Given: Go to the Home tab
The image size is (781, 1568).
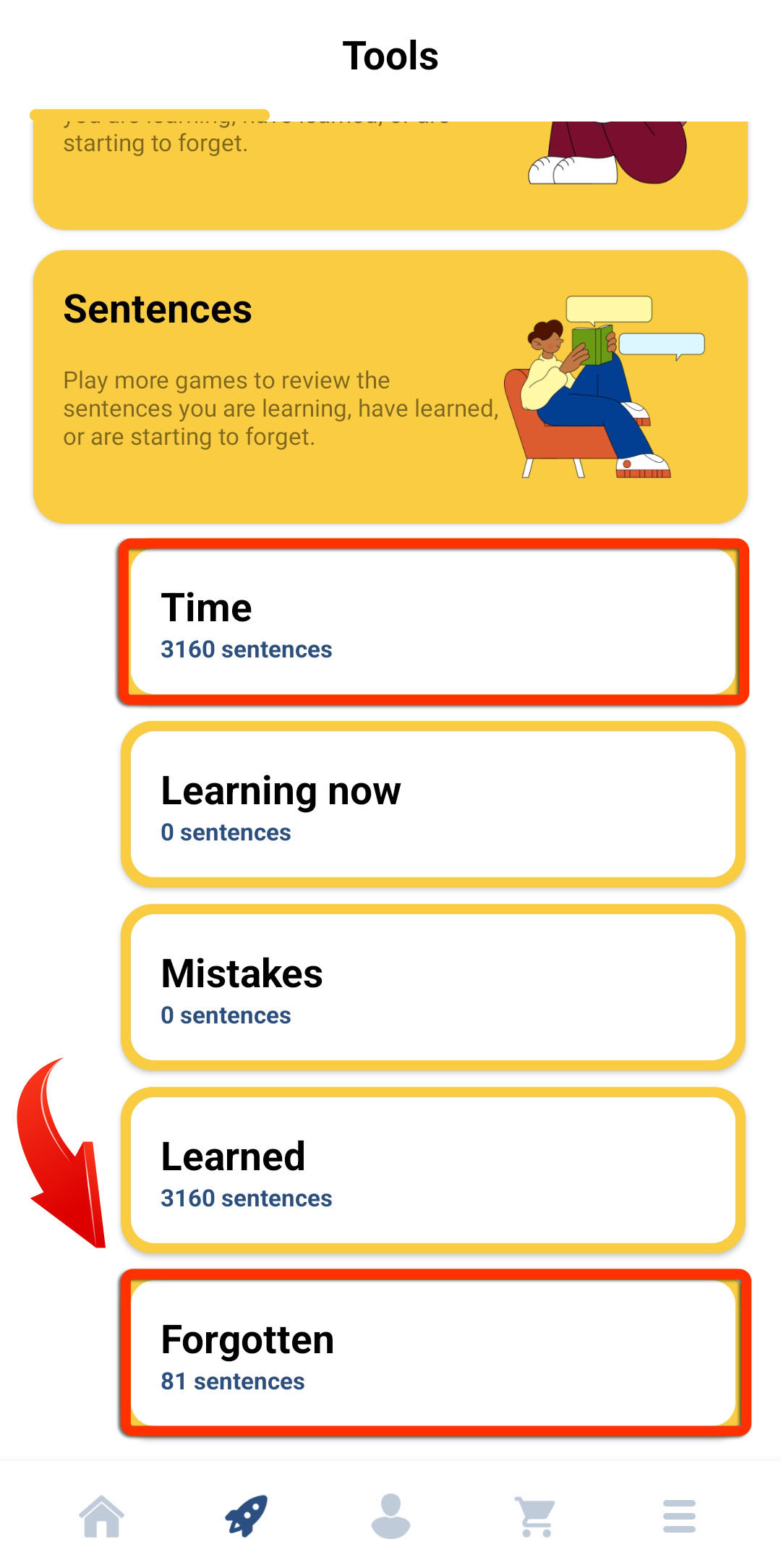Looking at the screenshot, I should tap(102, 1516).
